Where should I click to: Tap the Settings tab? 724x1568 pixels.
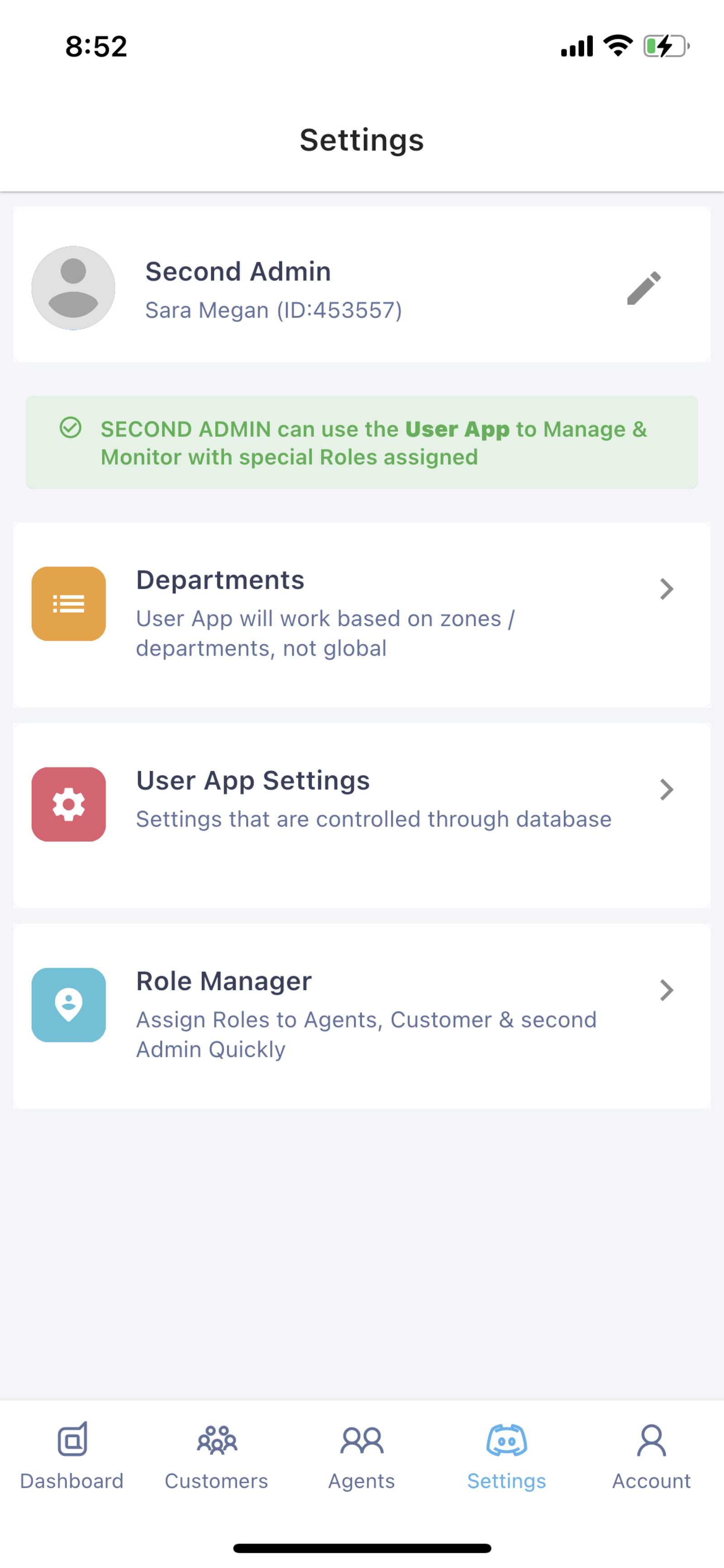[506, 1457]
